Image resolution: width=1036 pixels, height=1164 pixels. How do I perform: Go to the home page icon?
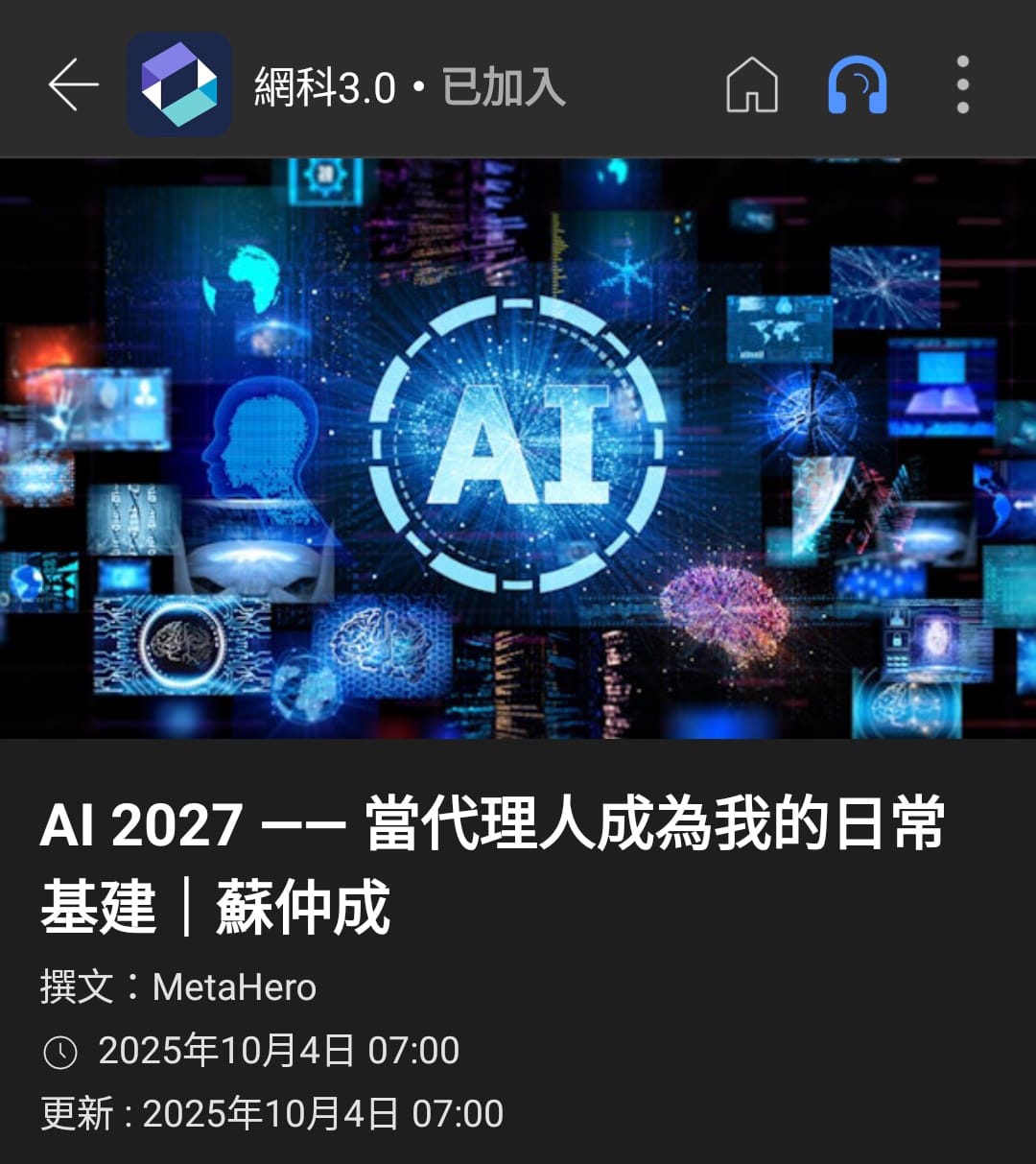click(752, 84)
